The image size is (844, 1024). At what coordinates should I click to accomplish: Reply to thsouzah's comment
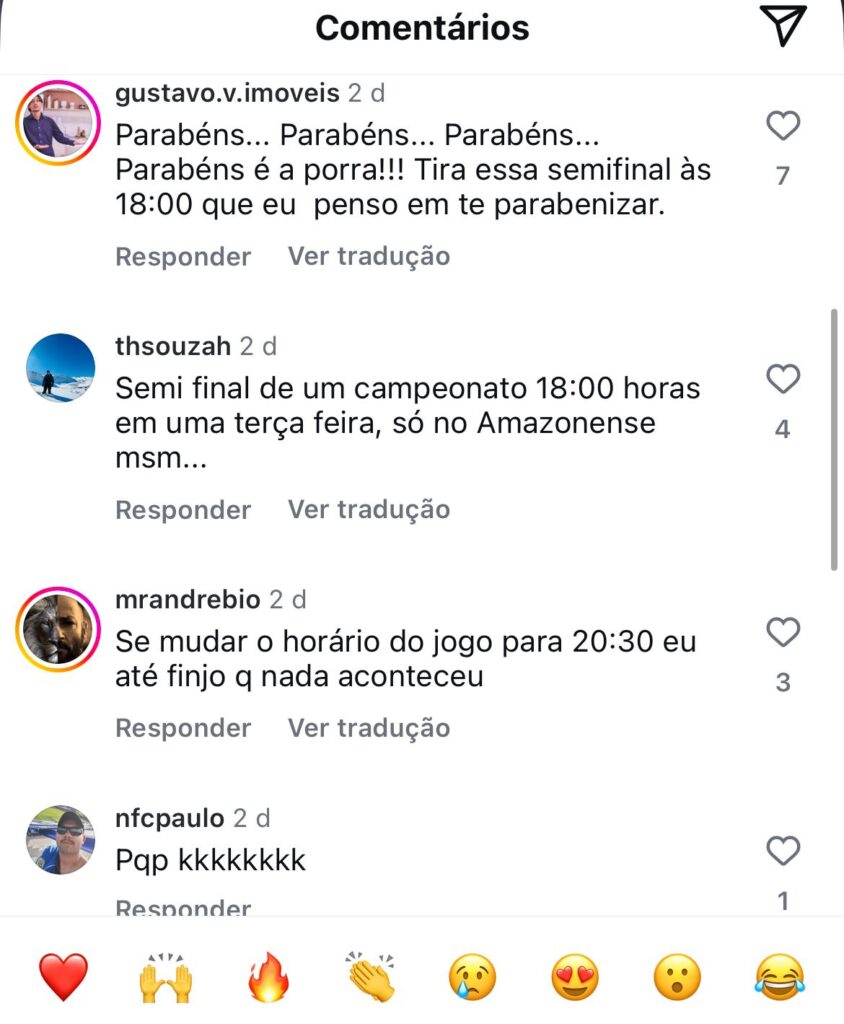pos(183,509)
